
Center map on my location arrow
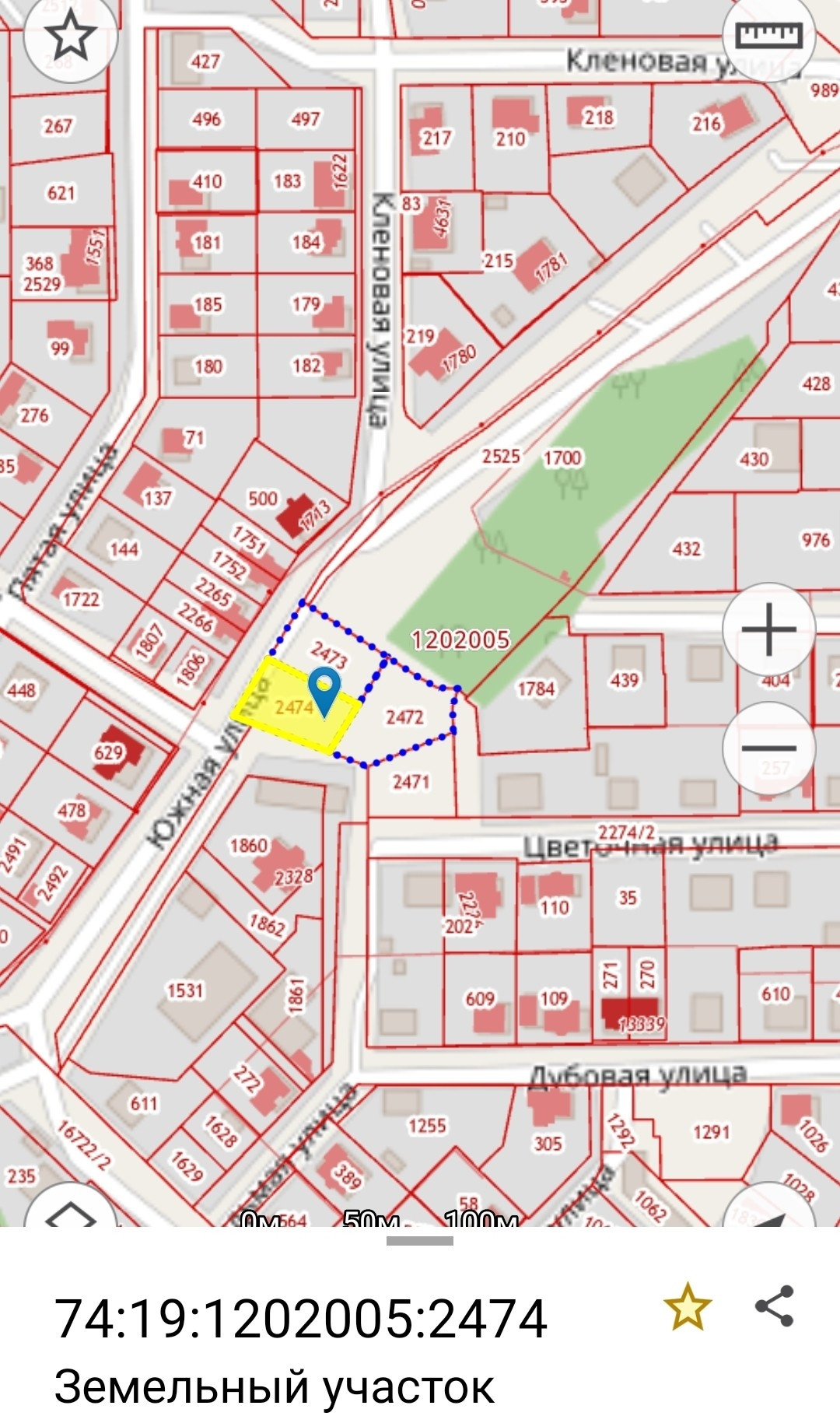click(768, 1206)
